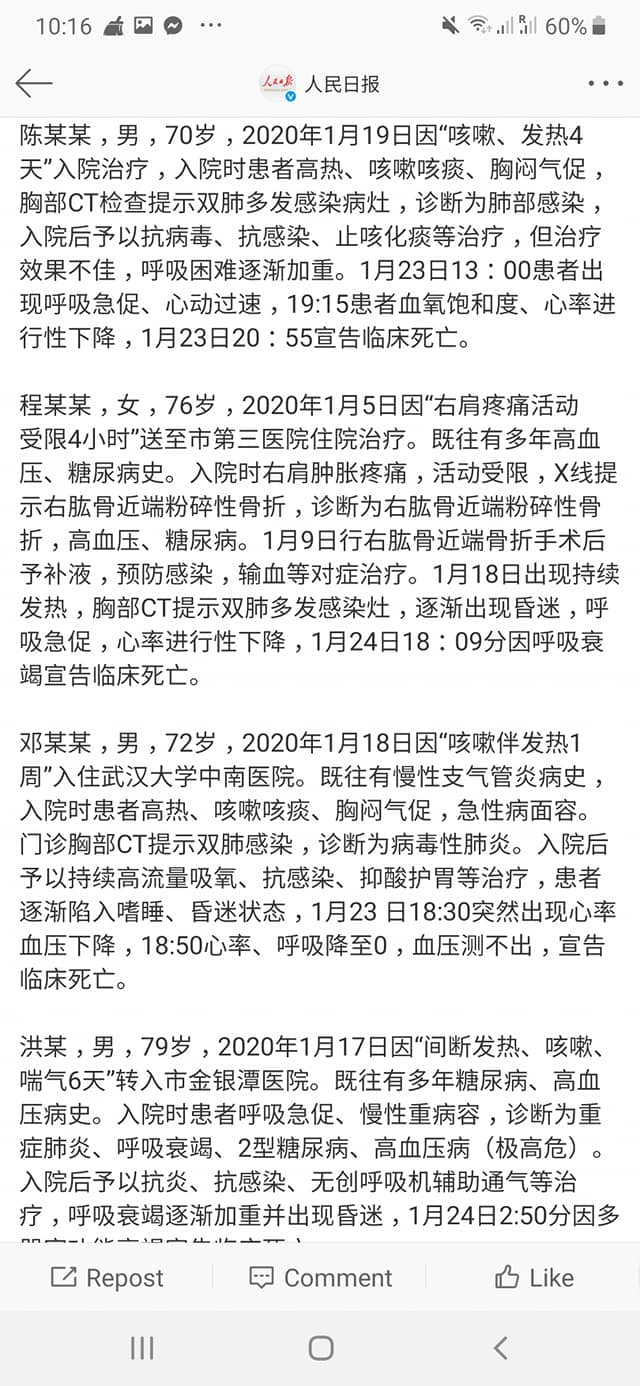Repost this 人民日报 post

(107, 1277)
